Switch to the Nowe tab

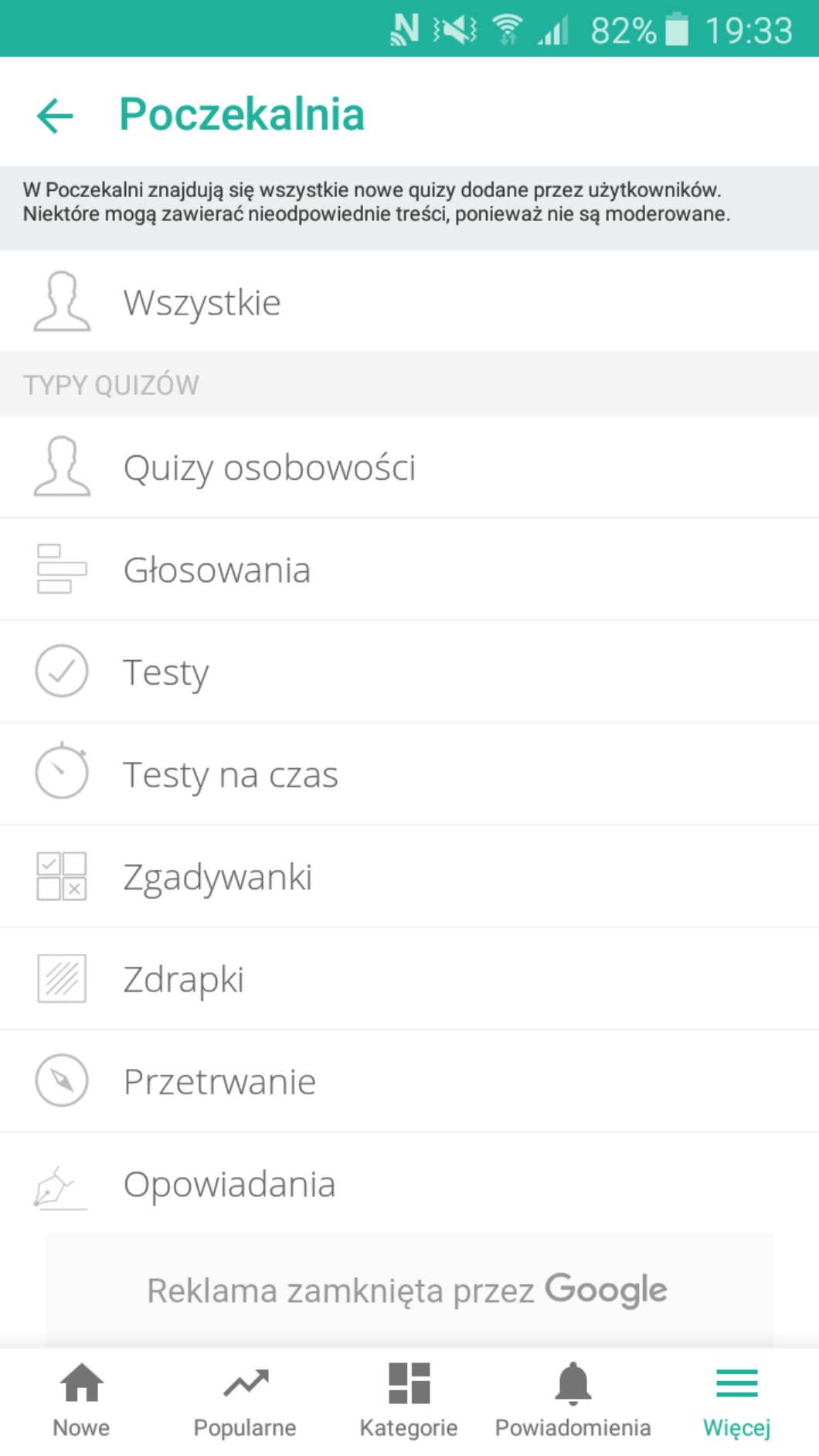81,1400
